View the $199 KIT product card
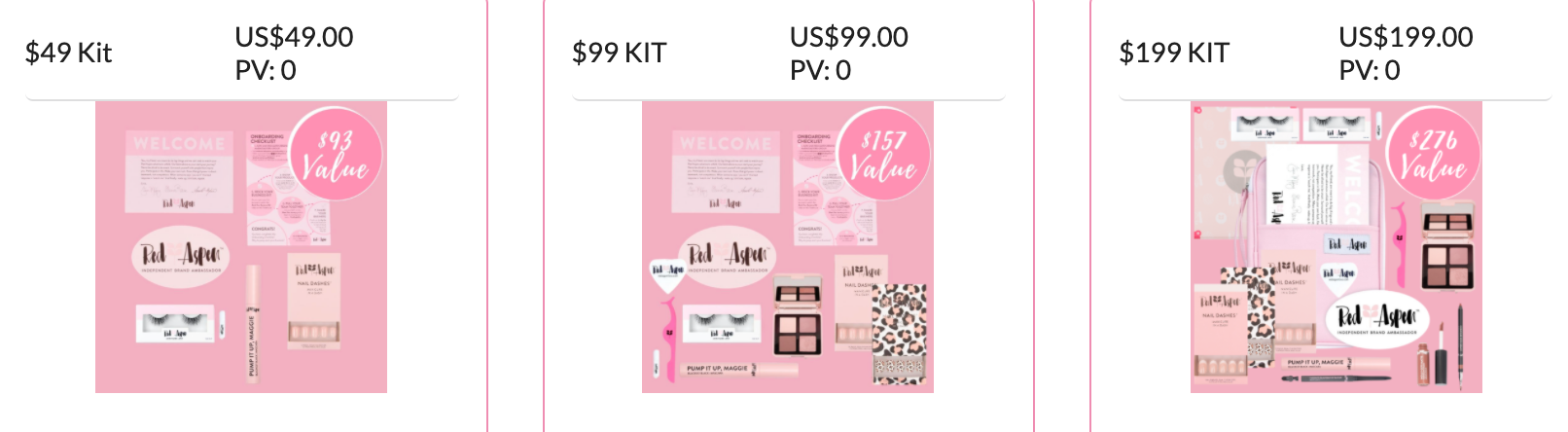 (1336, 247)
